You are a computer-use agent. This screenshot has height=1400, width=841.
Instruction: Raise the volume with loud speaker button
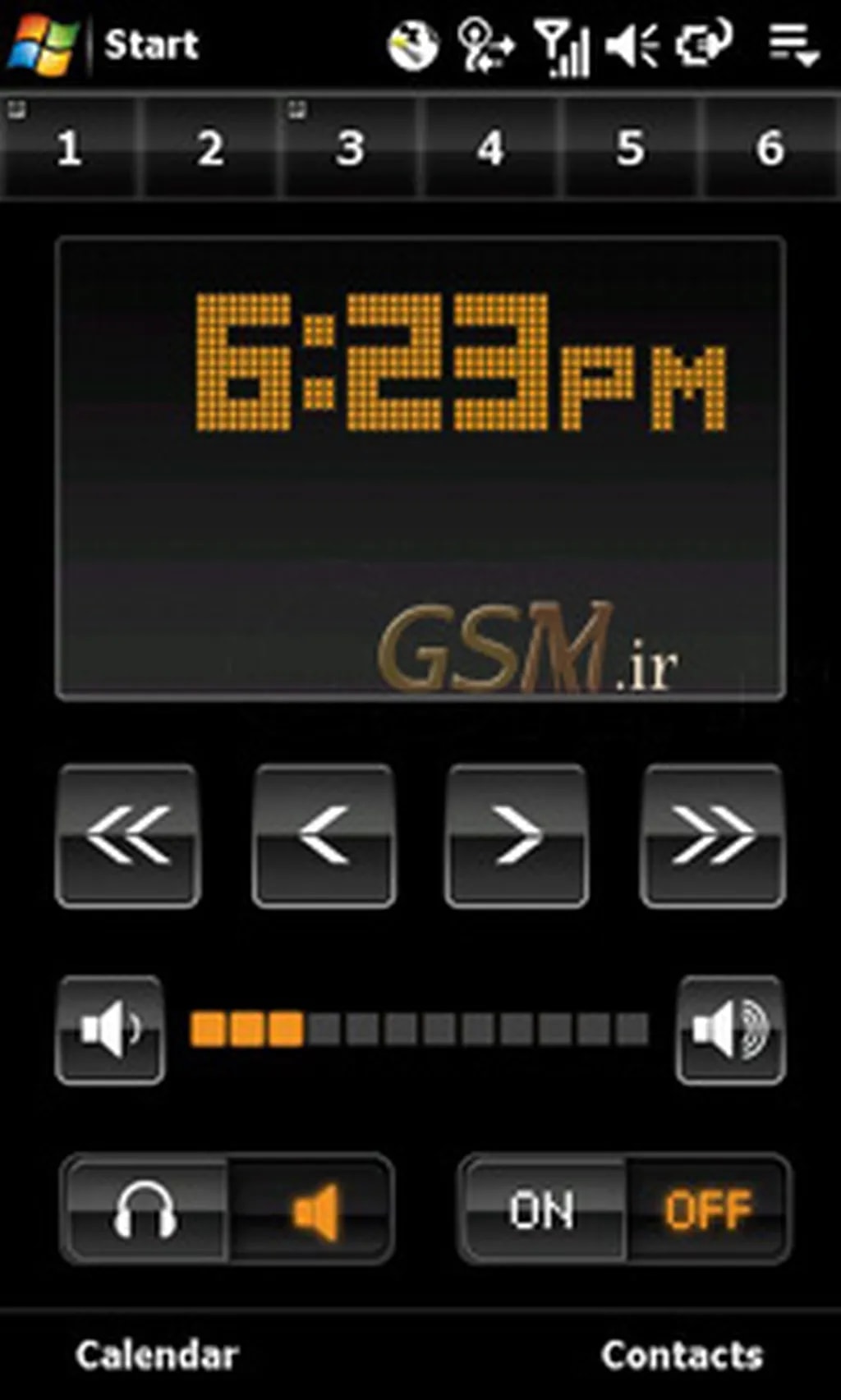pos(730,1030)
